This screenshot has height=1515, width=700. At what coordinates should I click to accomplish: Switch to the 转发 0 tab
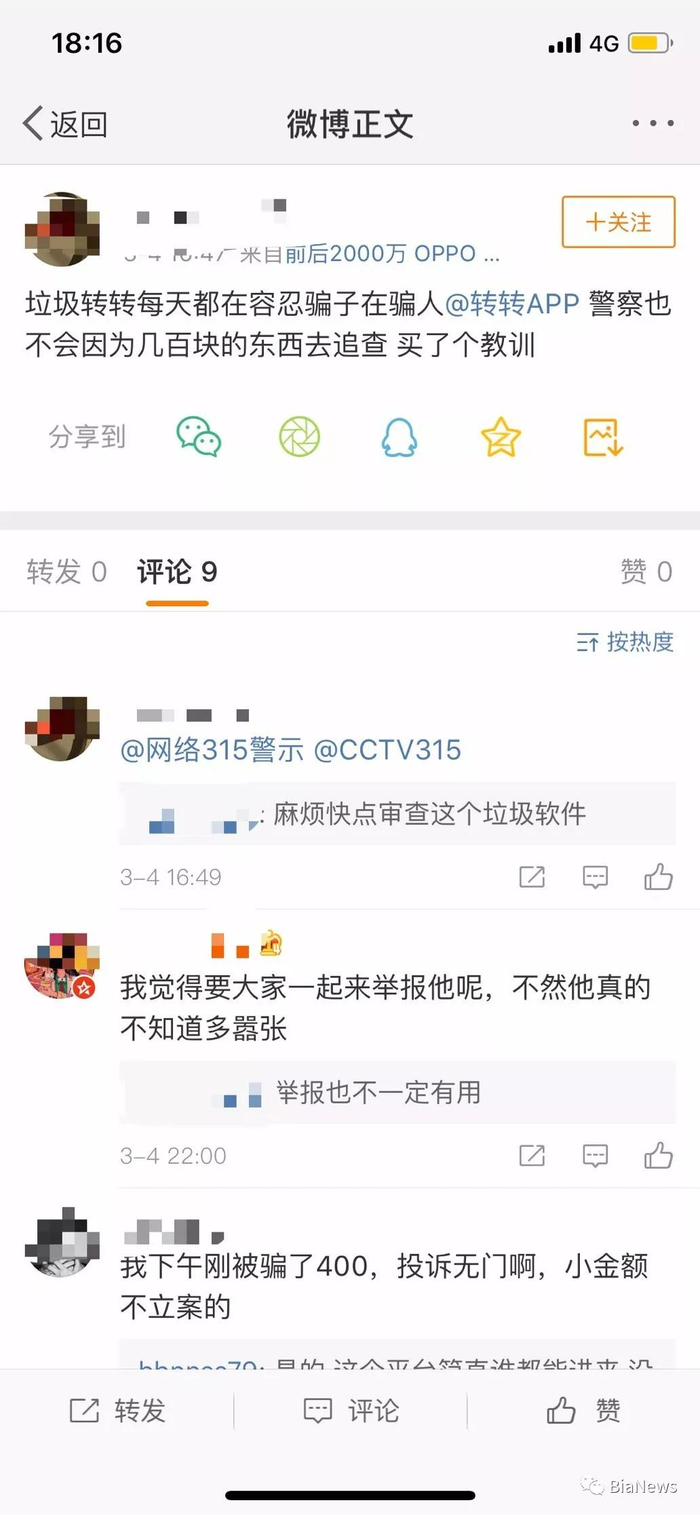(x=66, y=572)
